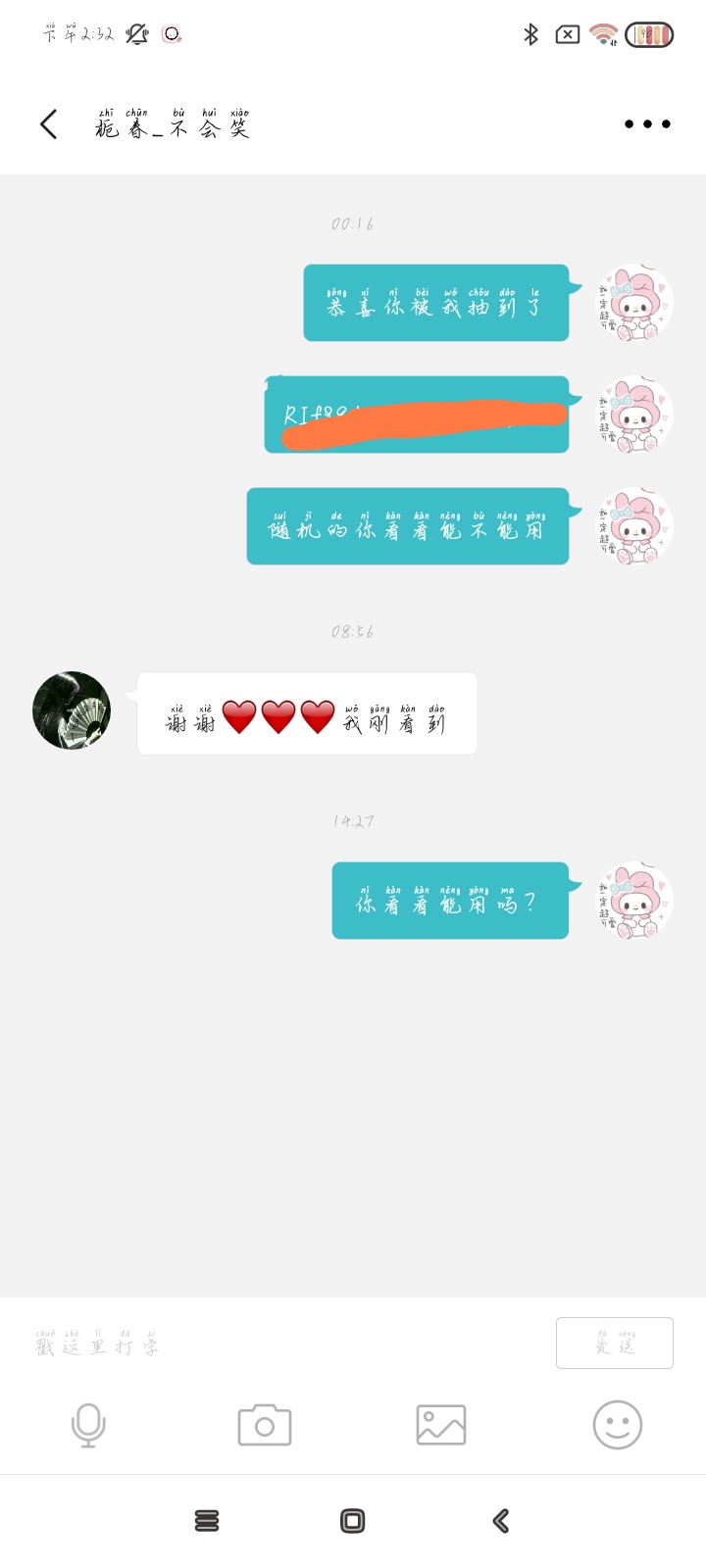The image size is (706, 1568).
Task: Open the fan-photo avatar beside 谢谢 message
Action: tap(72, 710)
